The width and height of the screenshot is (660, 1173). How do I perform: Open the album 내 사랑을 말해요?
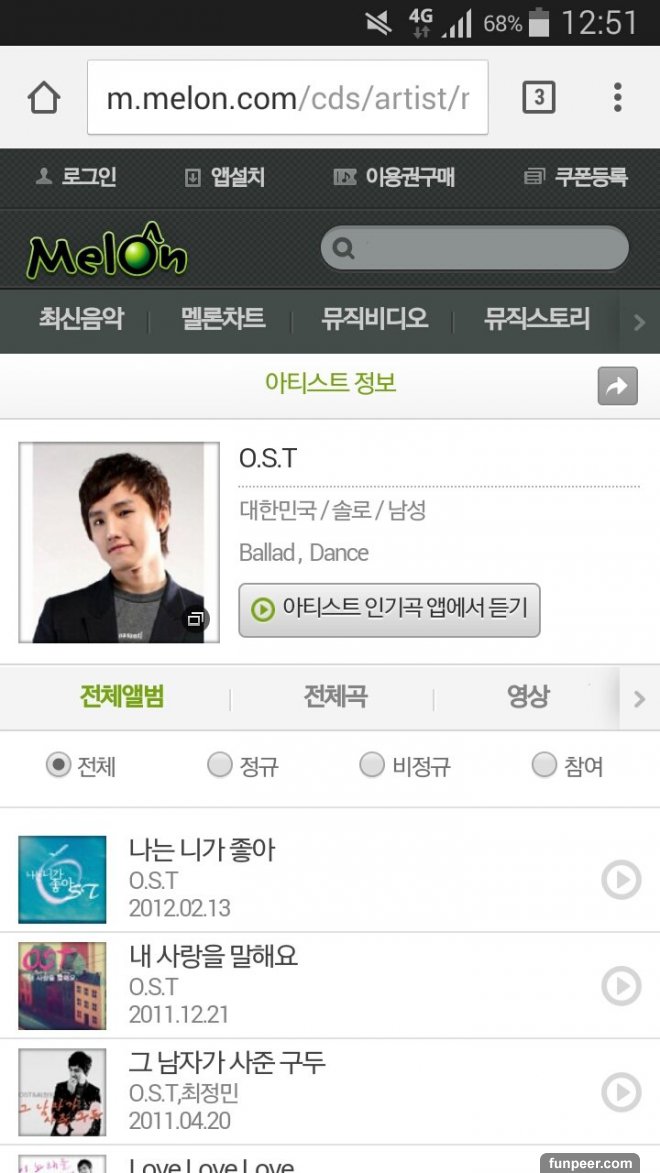coord(213,957)
